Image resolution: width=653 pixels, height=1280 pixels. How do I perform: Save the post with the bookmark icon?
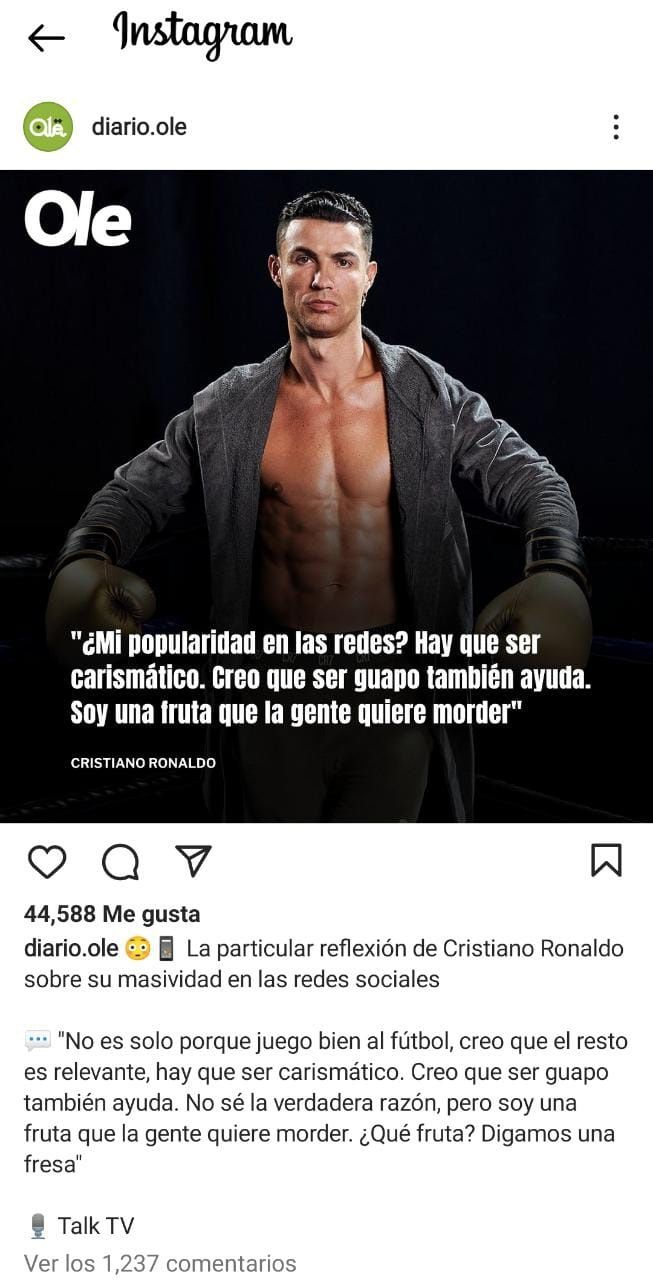coord(606,860)
